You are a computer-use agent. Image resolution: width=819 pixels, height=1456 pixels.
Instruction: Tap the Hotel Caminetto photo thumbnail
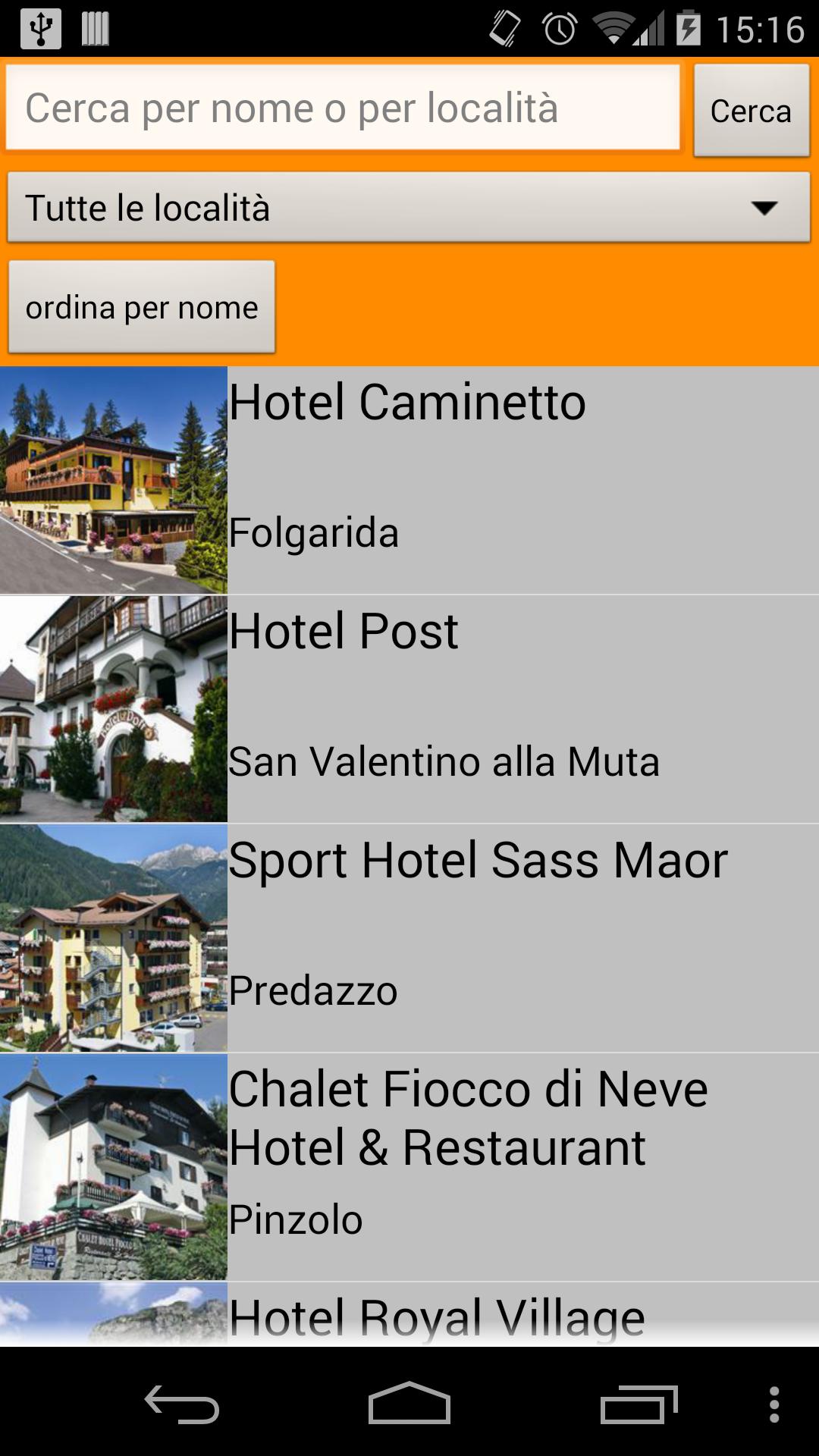[x=114, y=479]
